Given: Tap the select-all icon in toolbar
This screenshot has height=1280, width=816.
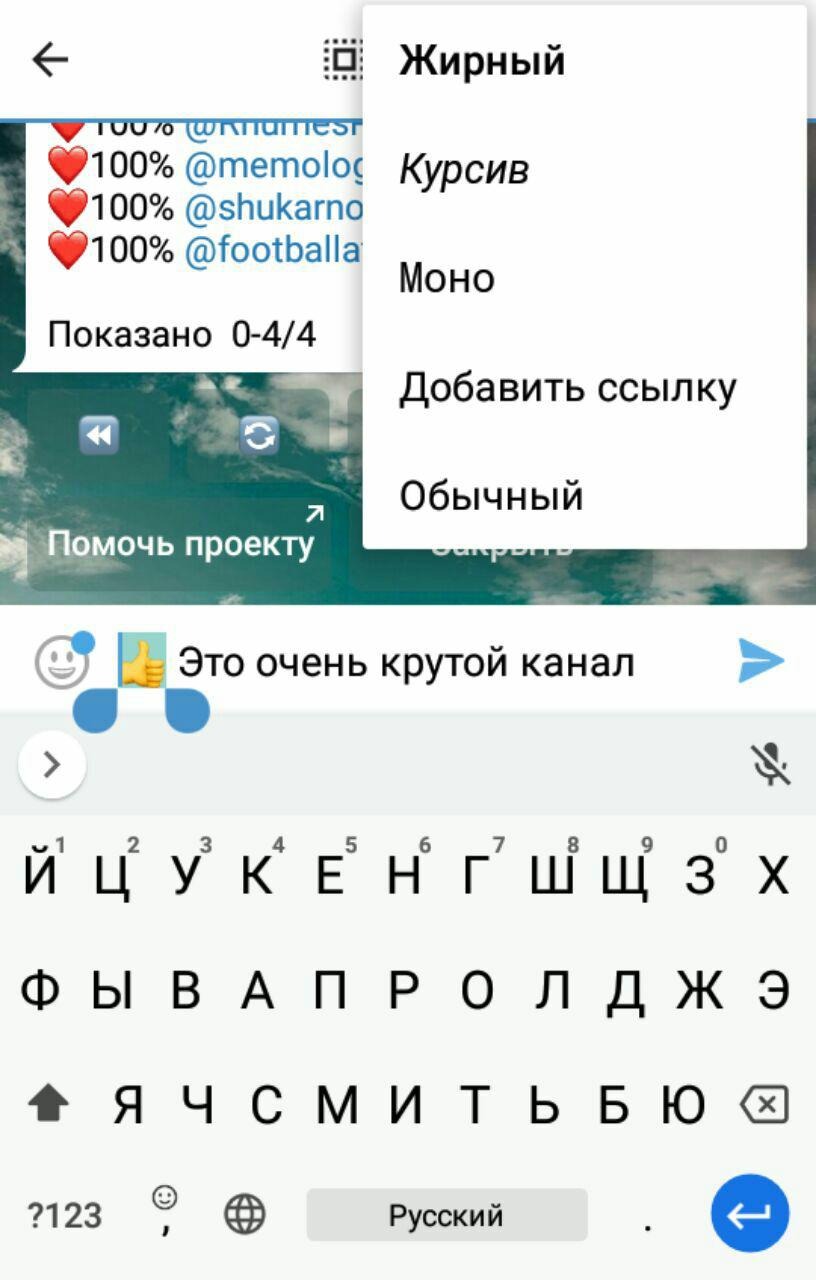Looking at the screenshot, I should [x=343, y=61].
